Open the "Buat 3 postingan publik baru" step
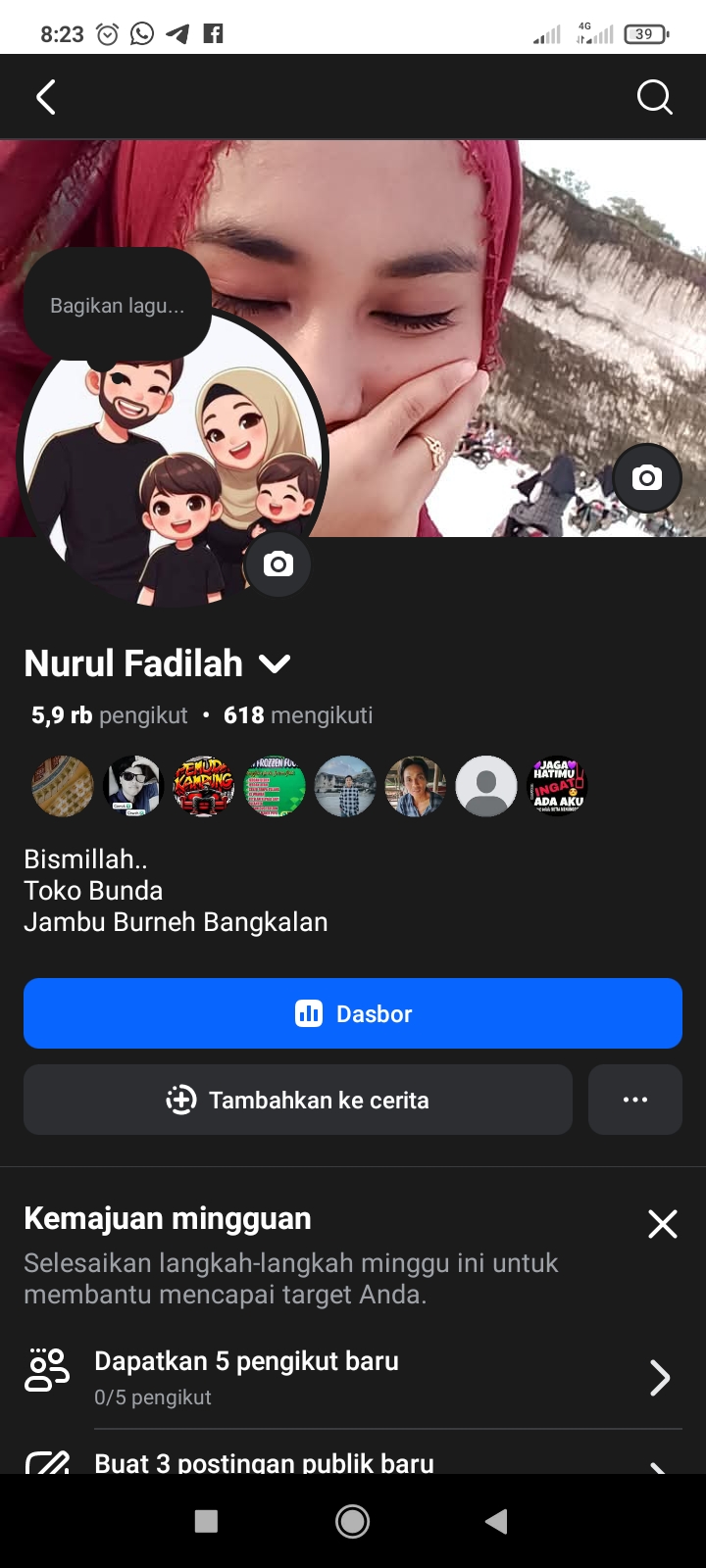The width and height of the screenshot is (706, 1568). tap(353, 1462)
